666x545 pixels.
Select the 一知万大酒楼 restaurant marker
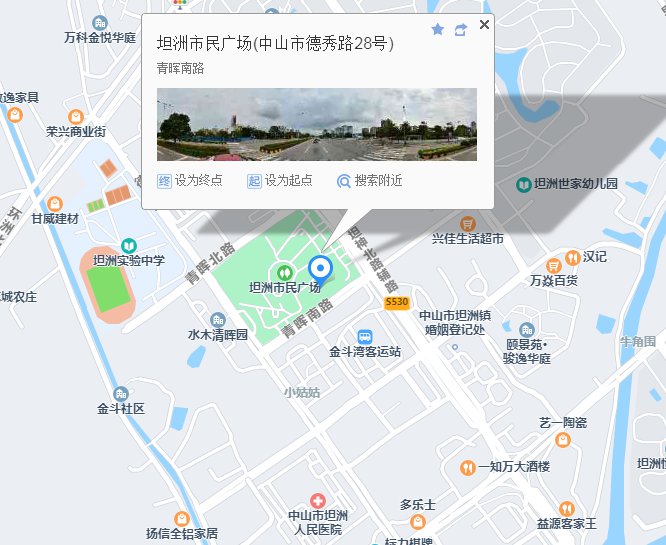coord(467,467)
